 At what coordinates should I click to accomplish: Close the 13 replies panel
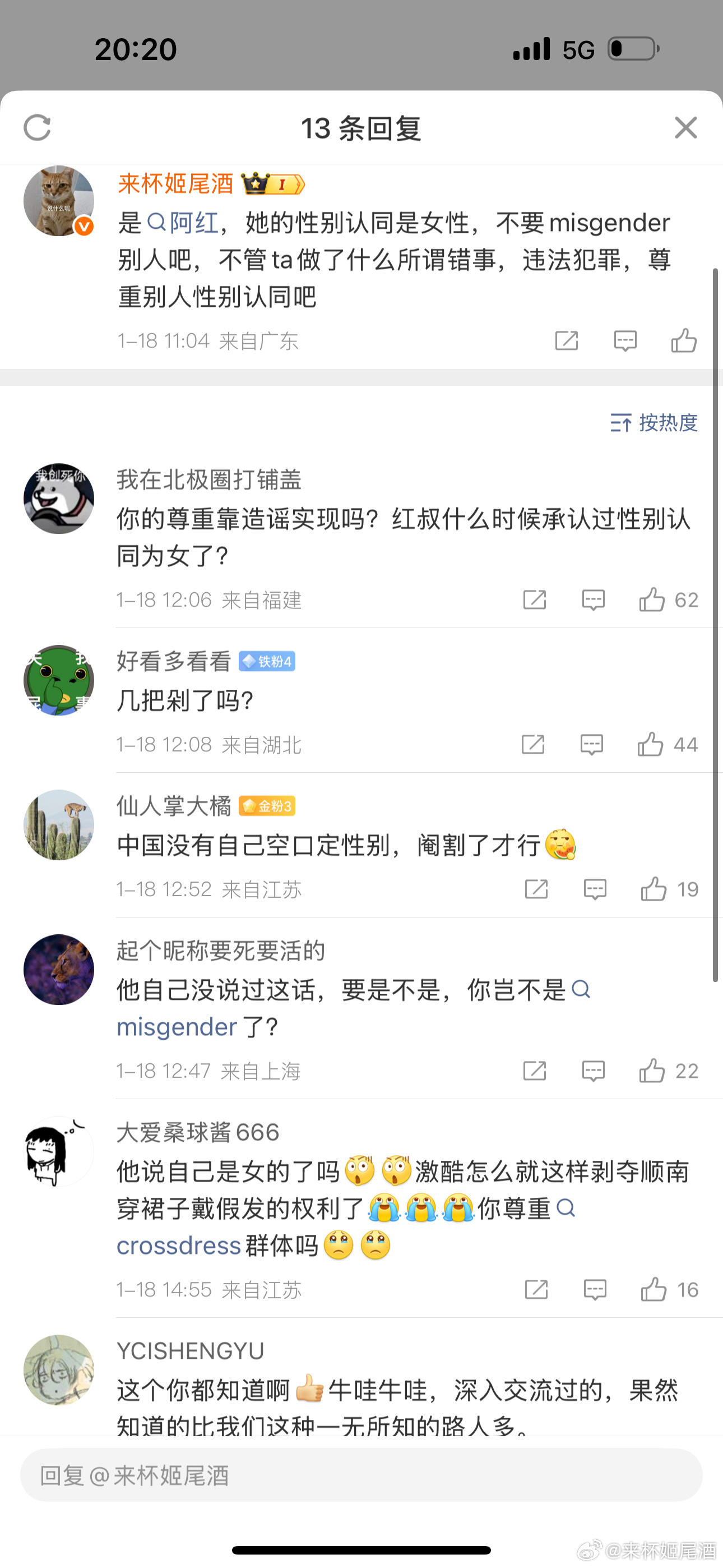point(685,128)
